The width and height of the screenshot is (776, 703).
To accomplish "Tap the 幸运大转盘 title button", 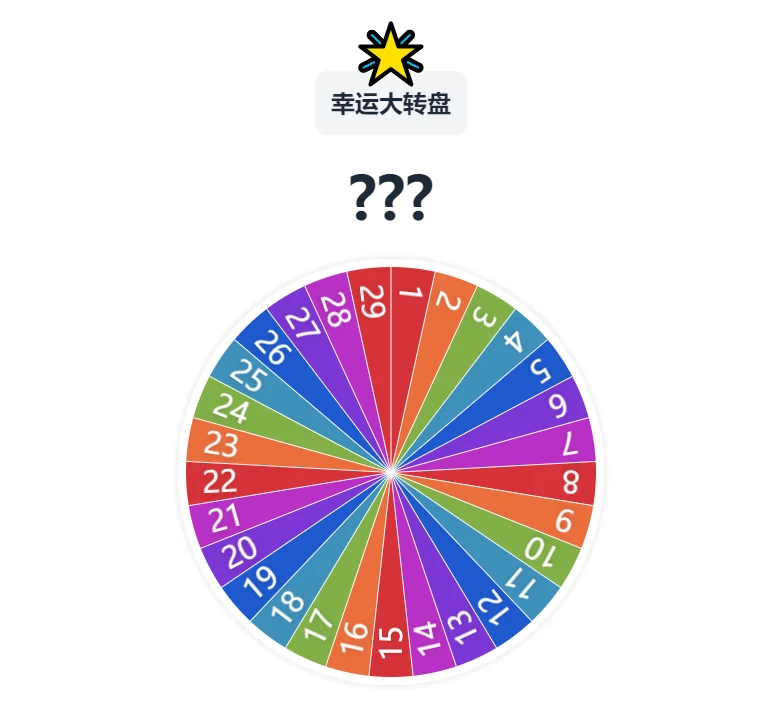I will 391,103.
